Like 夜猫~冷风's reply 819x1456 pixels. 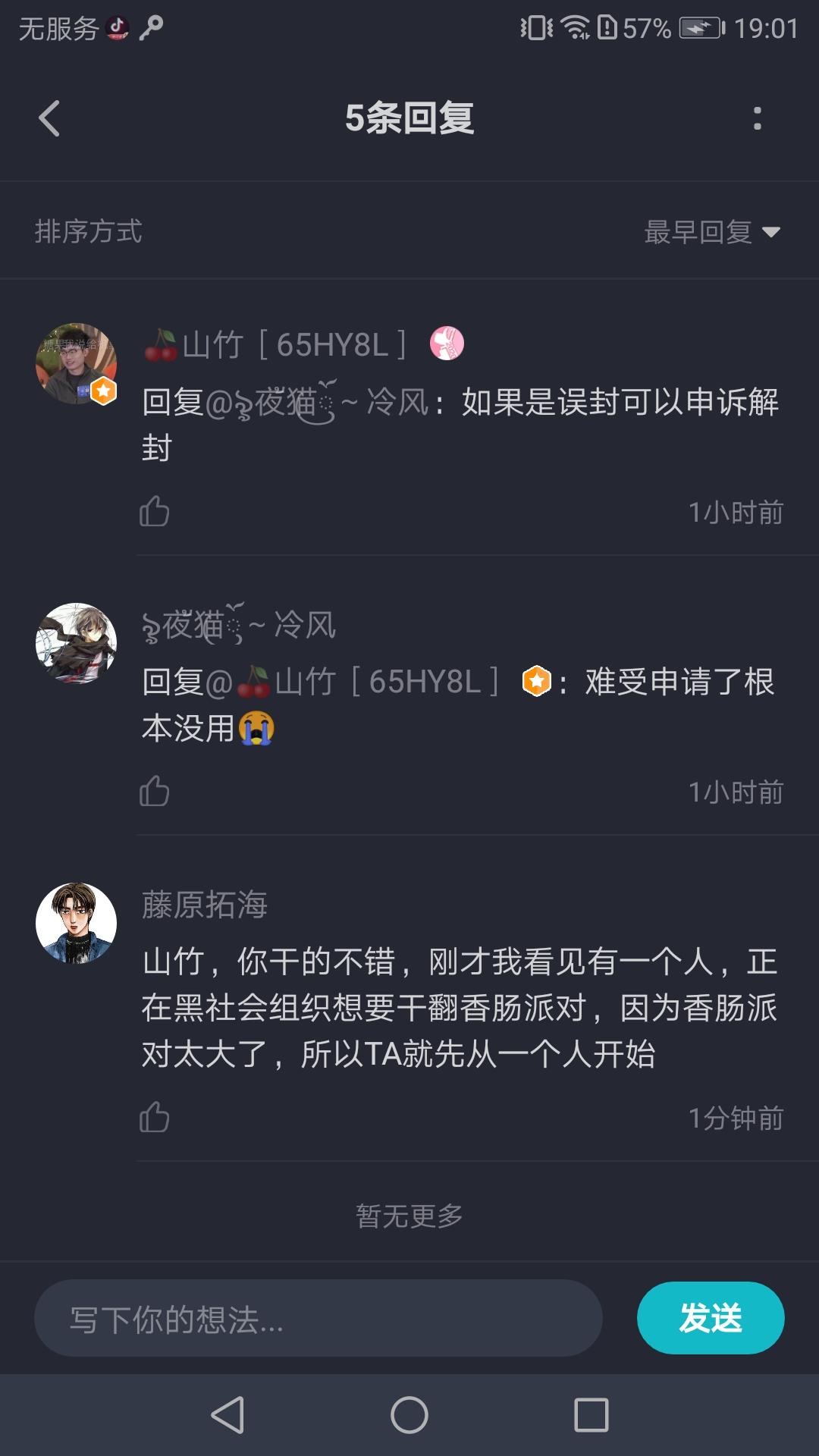[154, 792]
